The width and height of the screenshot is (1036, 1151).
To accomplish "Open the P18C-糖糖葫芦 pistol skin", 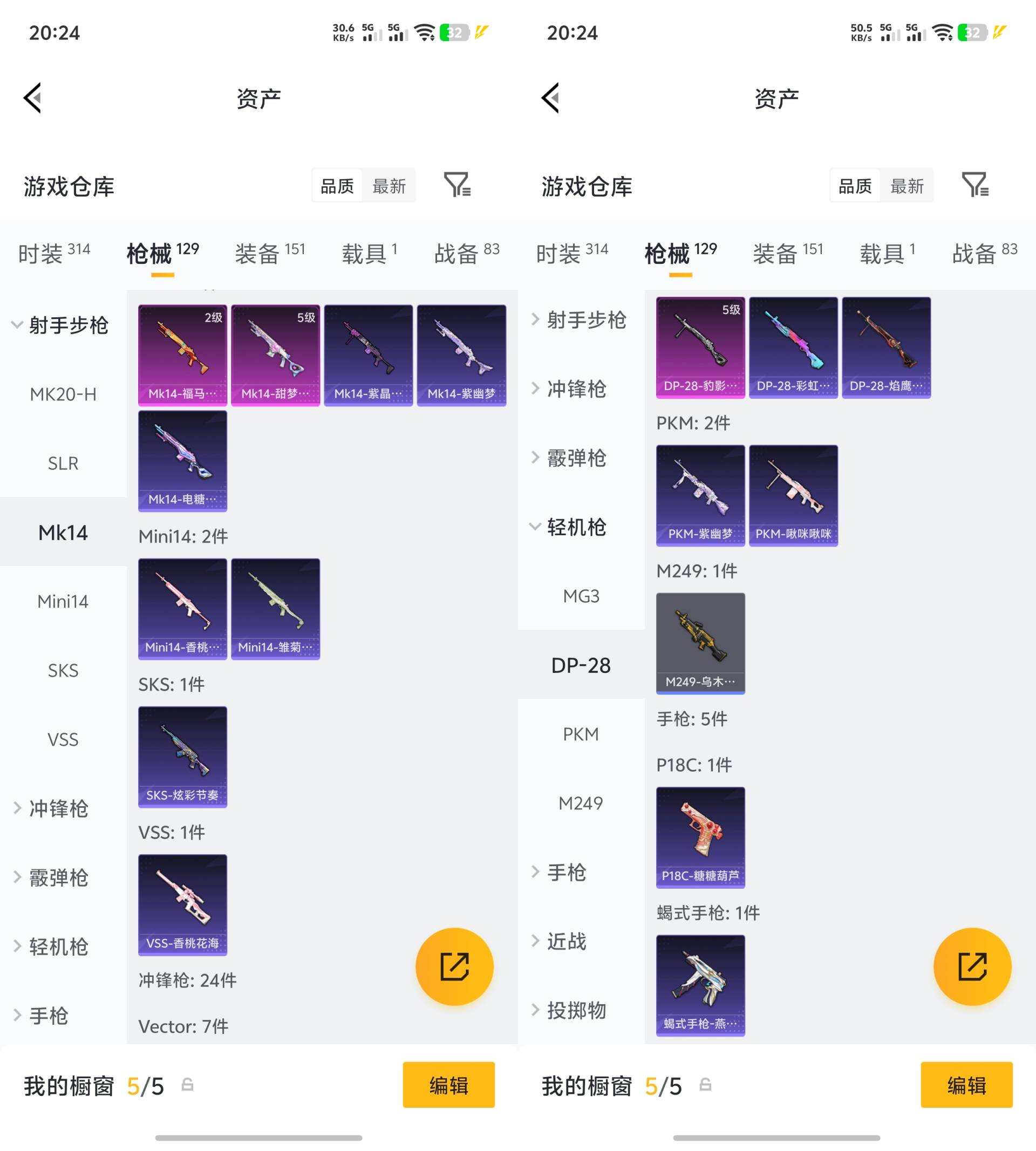I will click(x=700, y=837).
